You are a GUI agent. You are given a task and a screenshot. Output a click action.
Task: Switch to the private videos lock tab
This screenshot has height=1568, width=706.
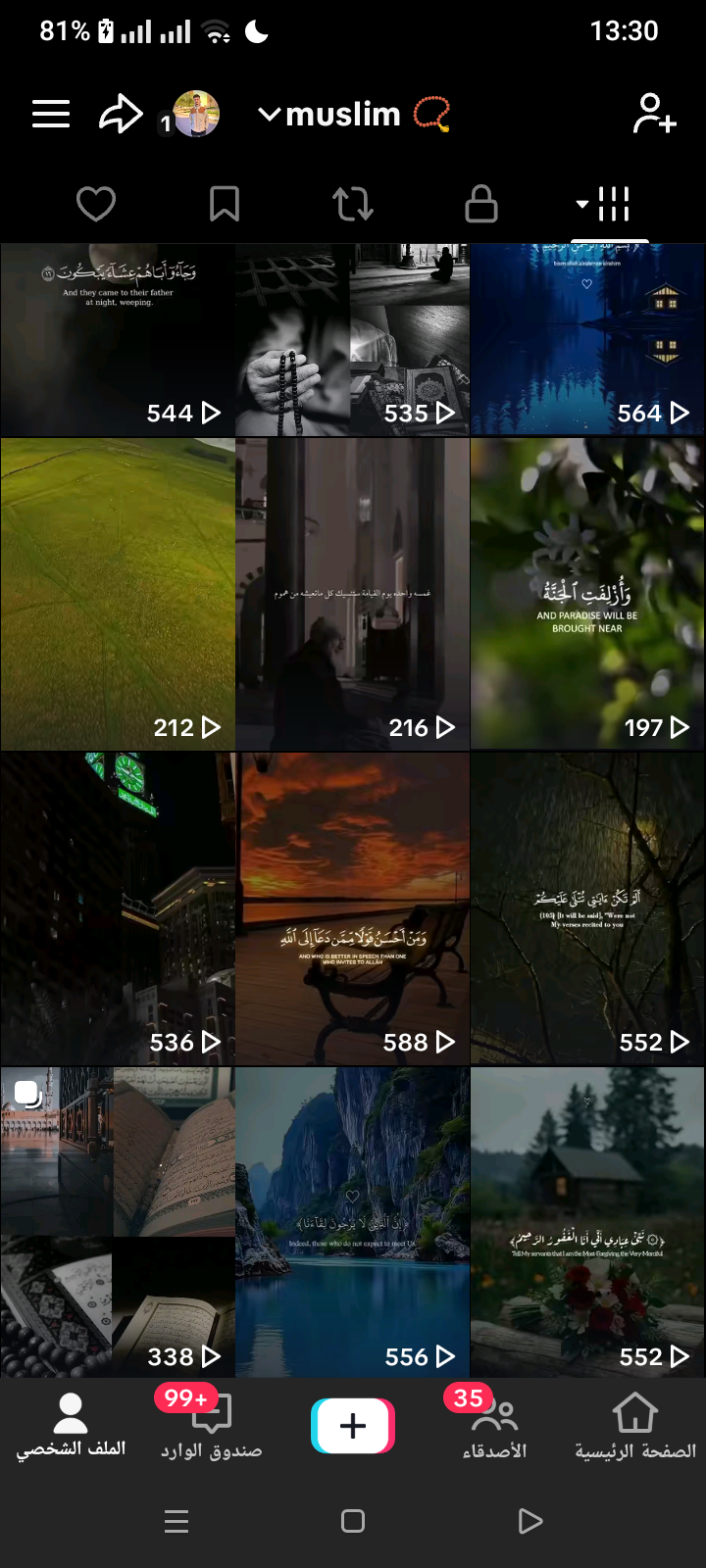[x=480, y=204]
